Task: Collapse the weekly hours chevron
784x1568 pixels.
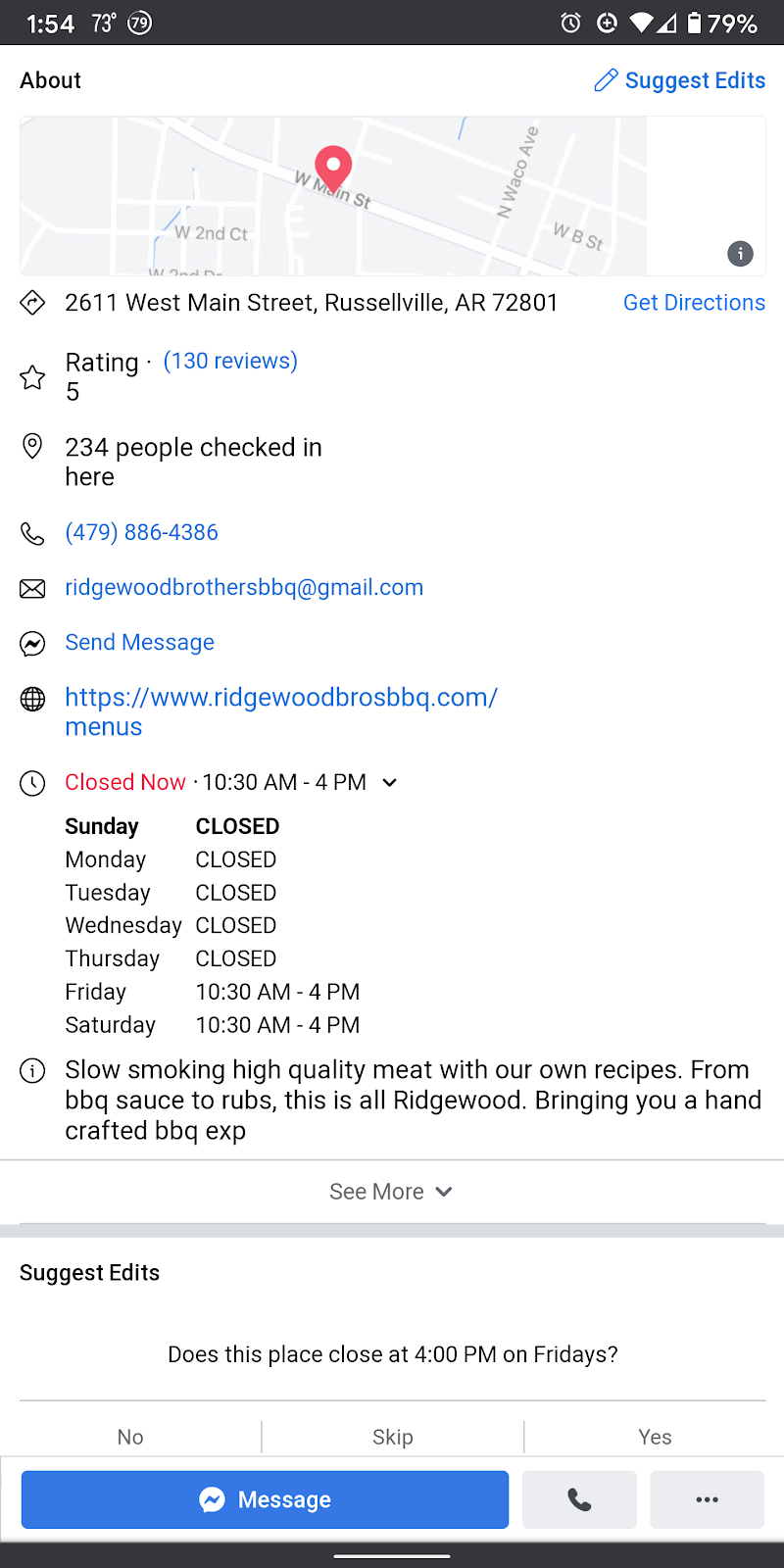Action: pos(389,783)
